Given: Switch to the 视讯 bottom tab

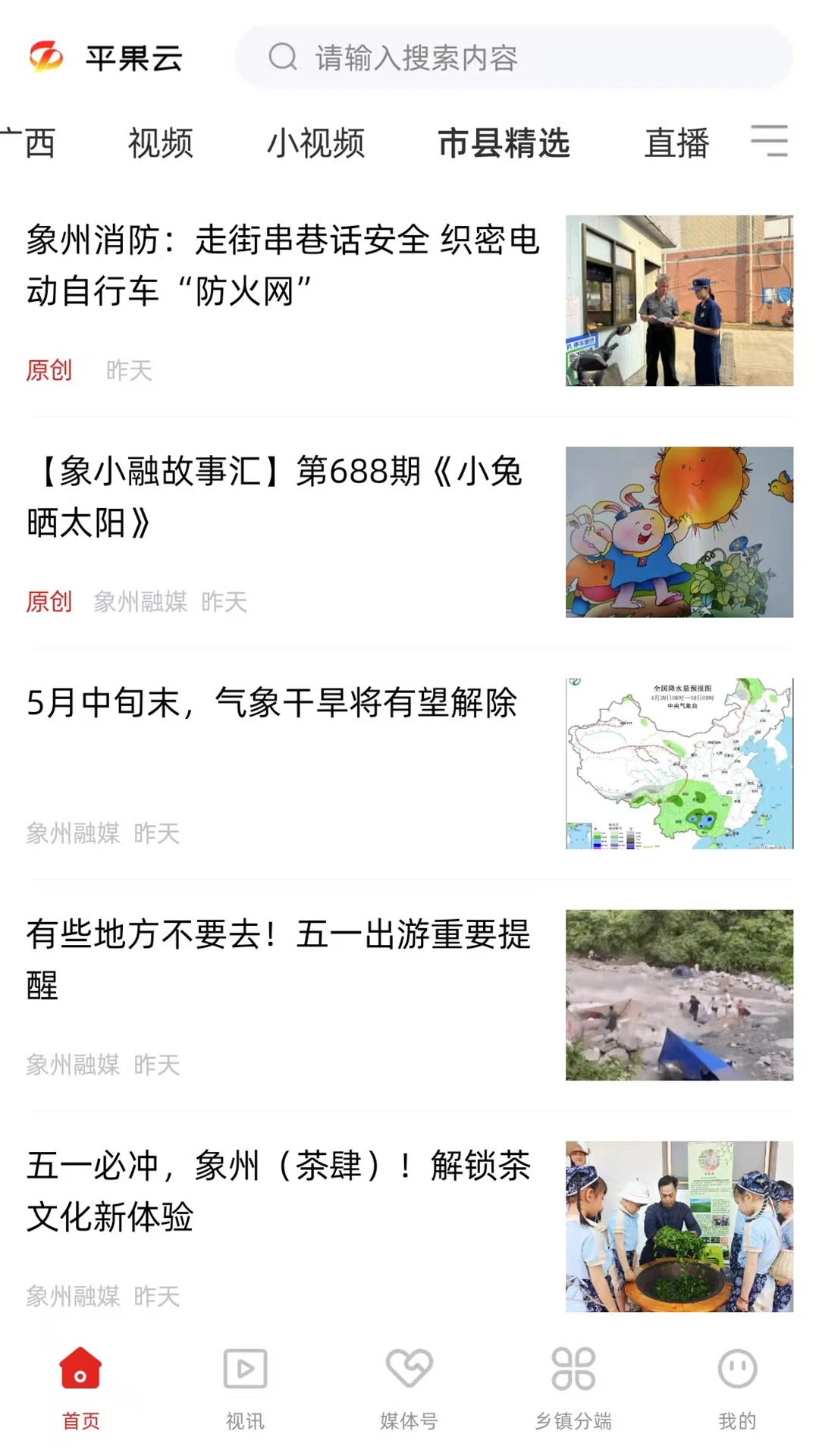Looking at the screenshot, I should [x=245, y=1388].
